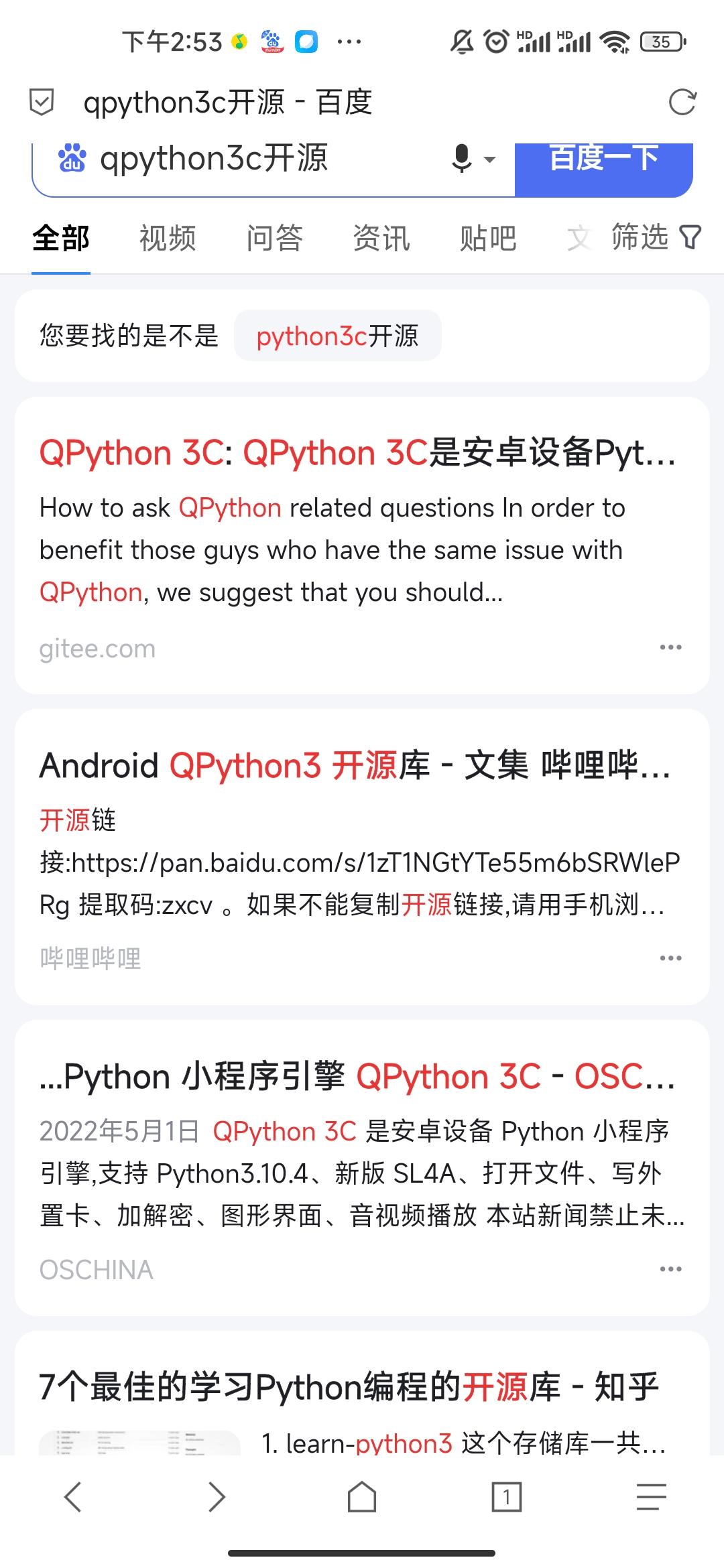
Task: Select the 贴吧 tab
Action: click(x=487, y=238)
